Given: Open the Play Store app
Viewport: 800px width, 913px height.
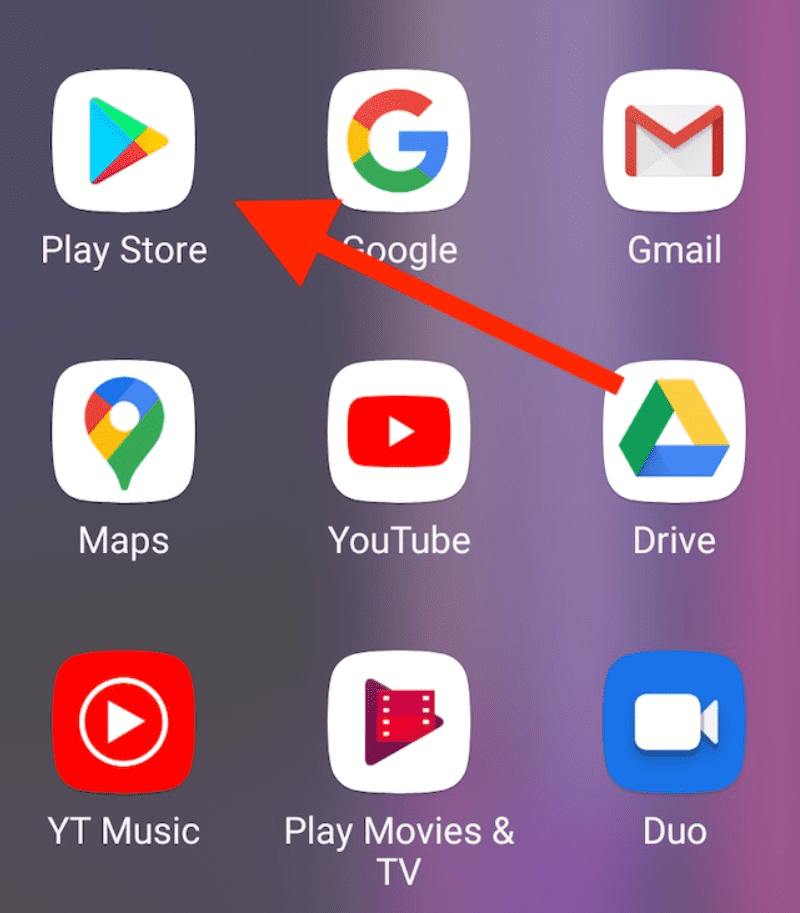Looking at the screenshot, I should click(124, 140).
